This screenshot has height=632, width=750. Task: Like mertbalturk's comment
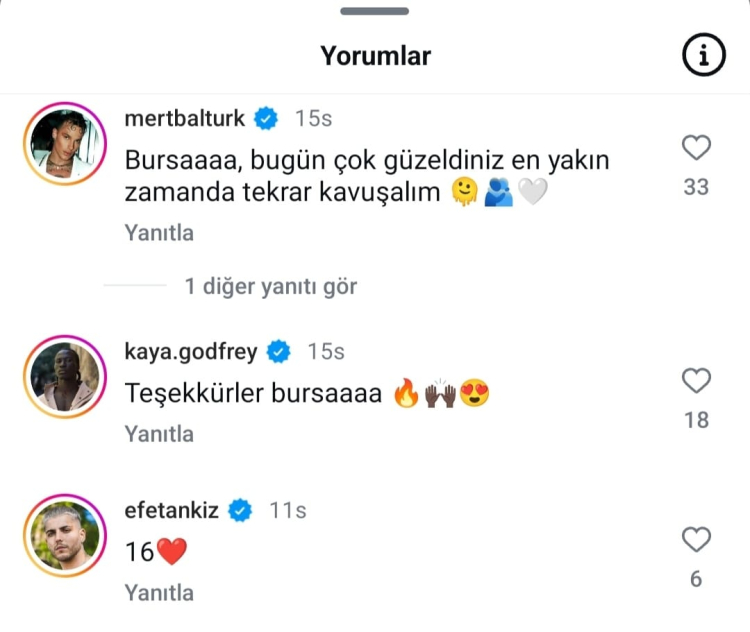(696, 149)
